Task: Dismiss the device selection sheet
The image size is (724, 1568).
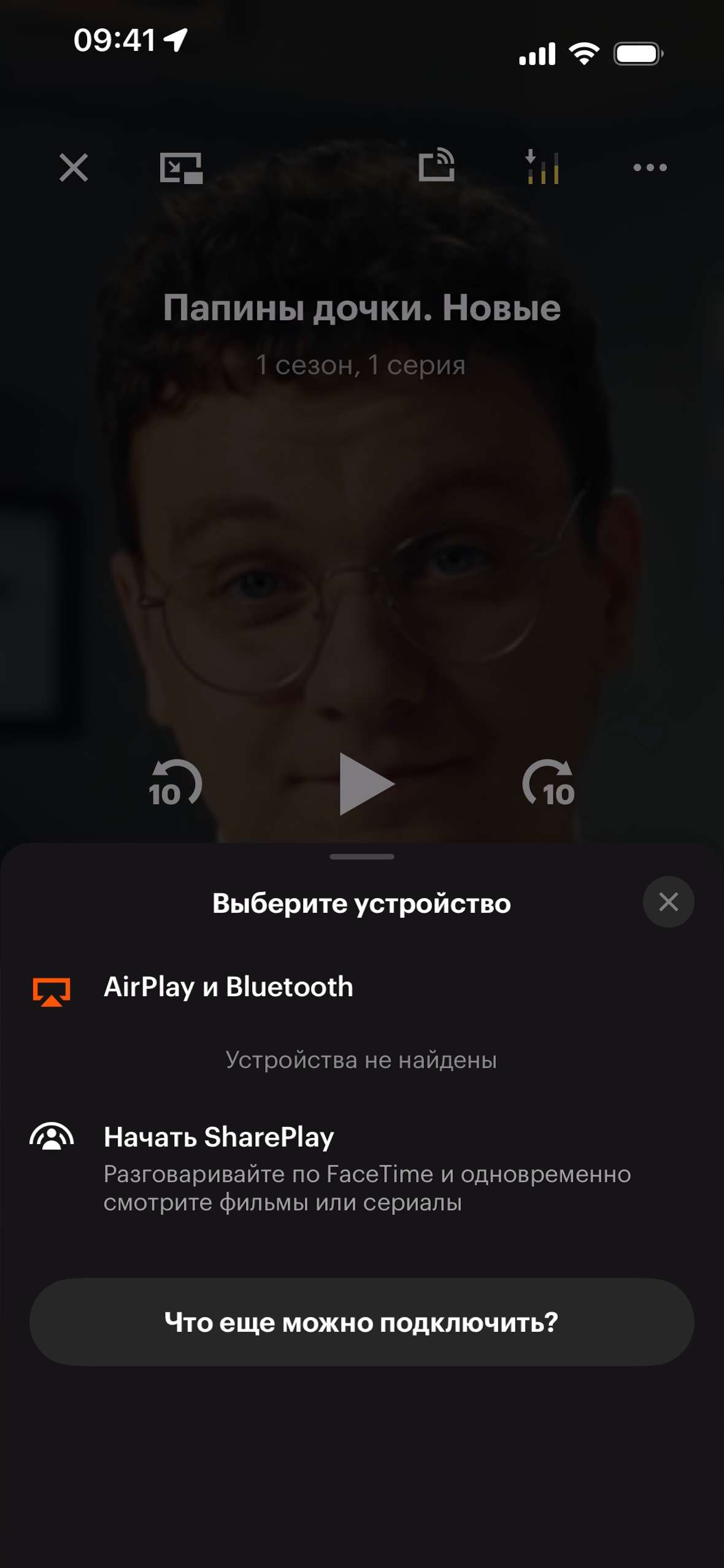Action: click(668, 902)
